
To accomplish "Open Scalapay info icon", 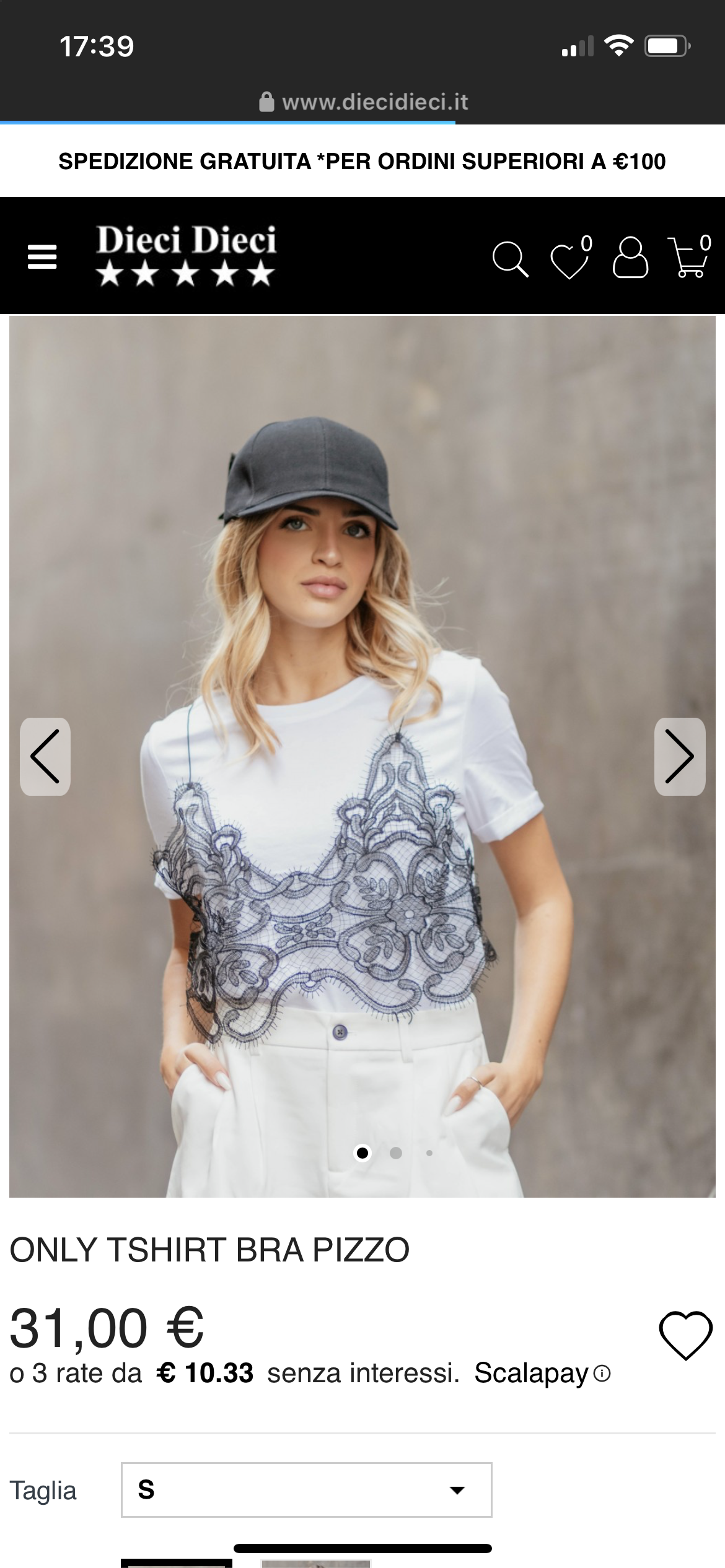I will point(602,1374).
